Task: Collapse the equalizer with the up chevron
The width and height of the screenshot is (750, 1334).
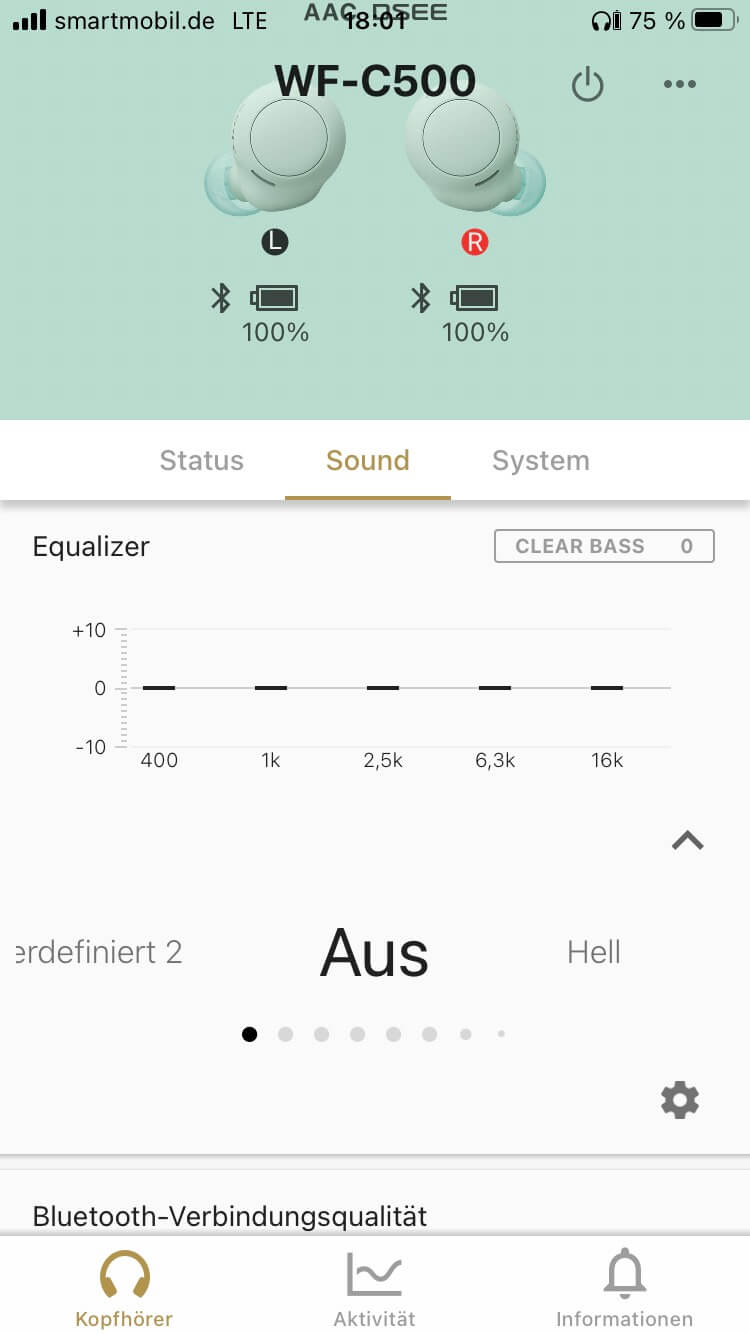Action: (688, 841)
